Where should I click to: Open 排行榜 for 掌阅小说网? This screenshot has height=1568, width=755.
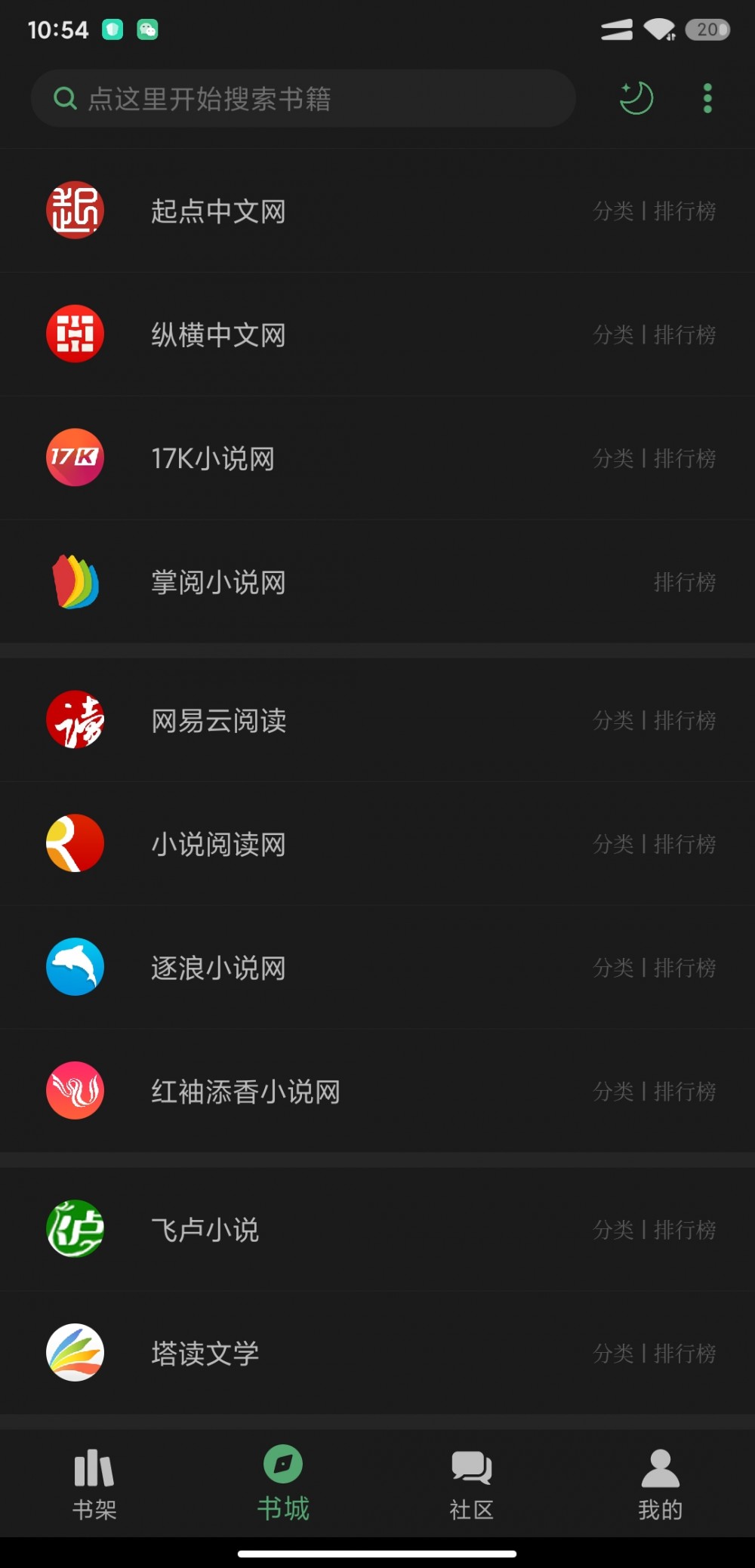[x=686, y=581]
